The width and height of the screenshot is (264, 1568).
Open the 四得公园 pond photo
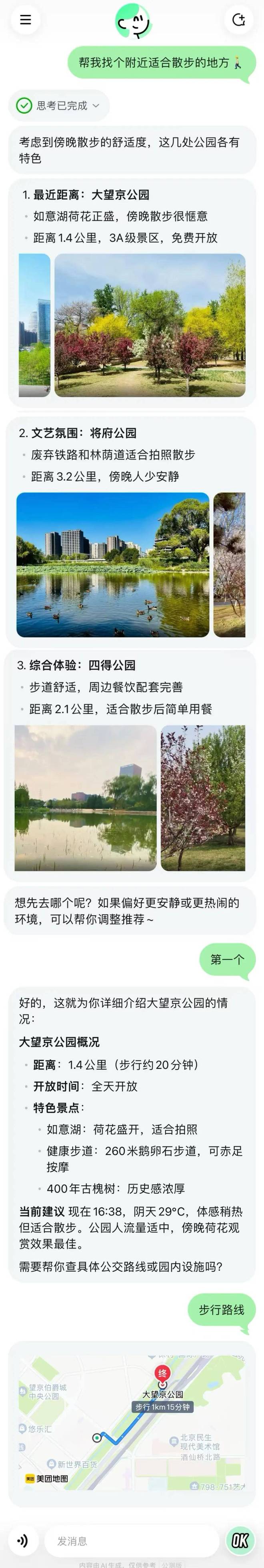[x=85, y=797]
